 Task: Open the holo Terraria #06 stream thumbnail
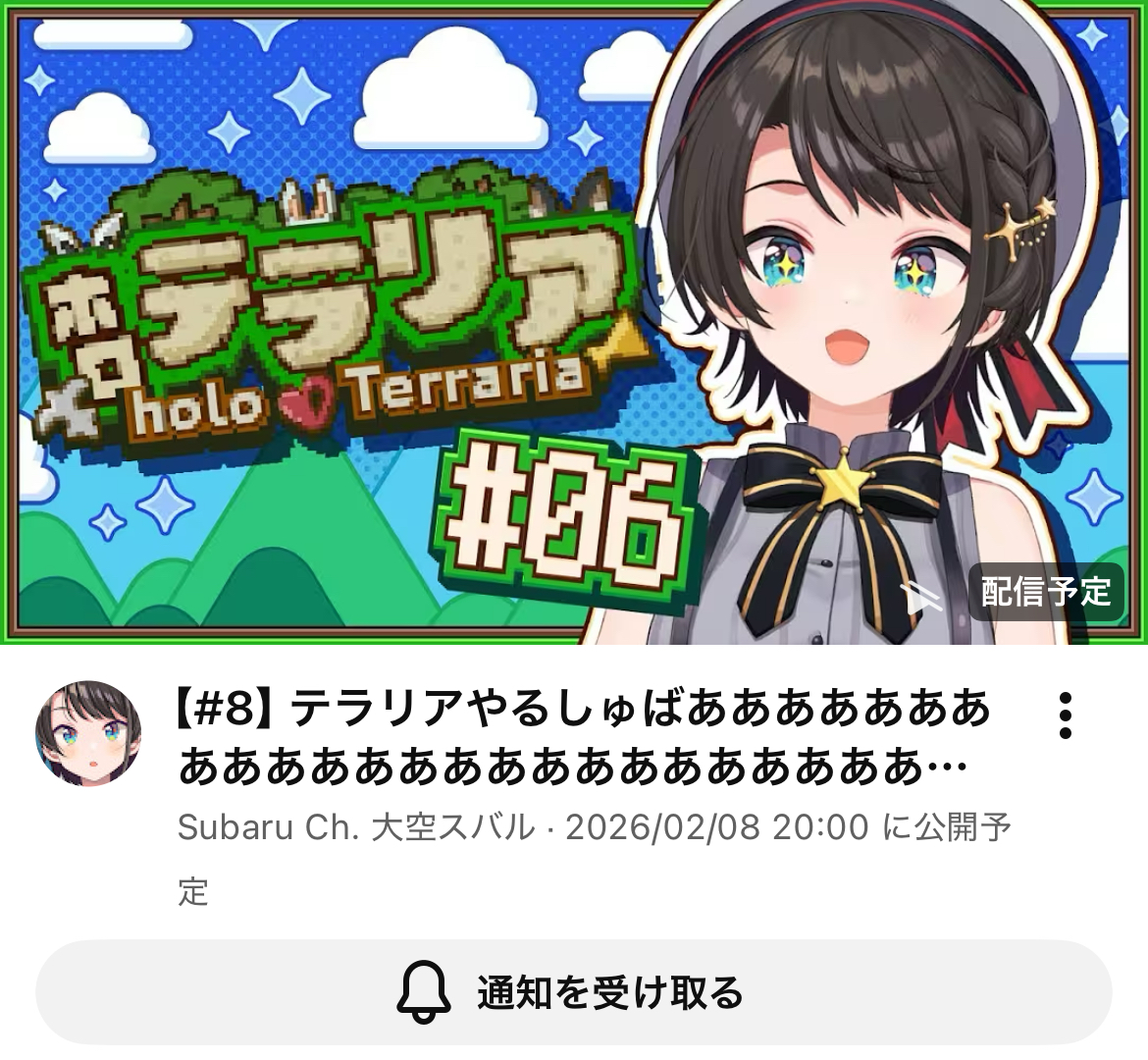[574, 324]
